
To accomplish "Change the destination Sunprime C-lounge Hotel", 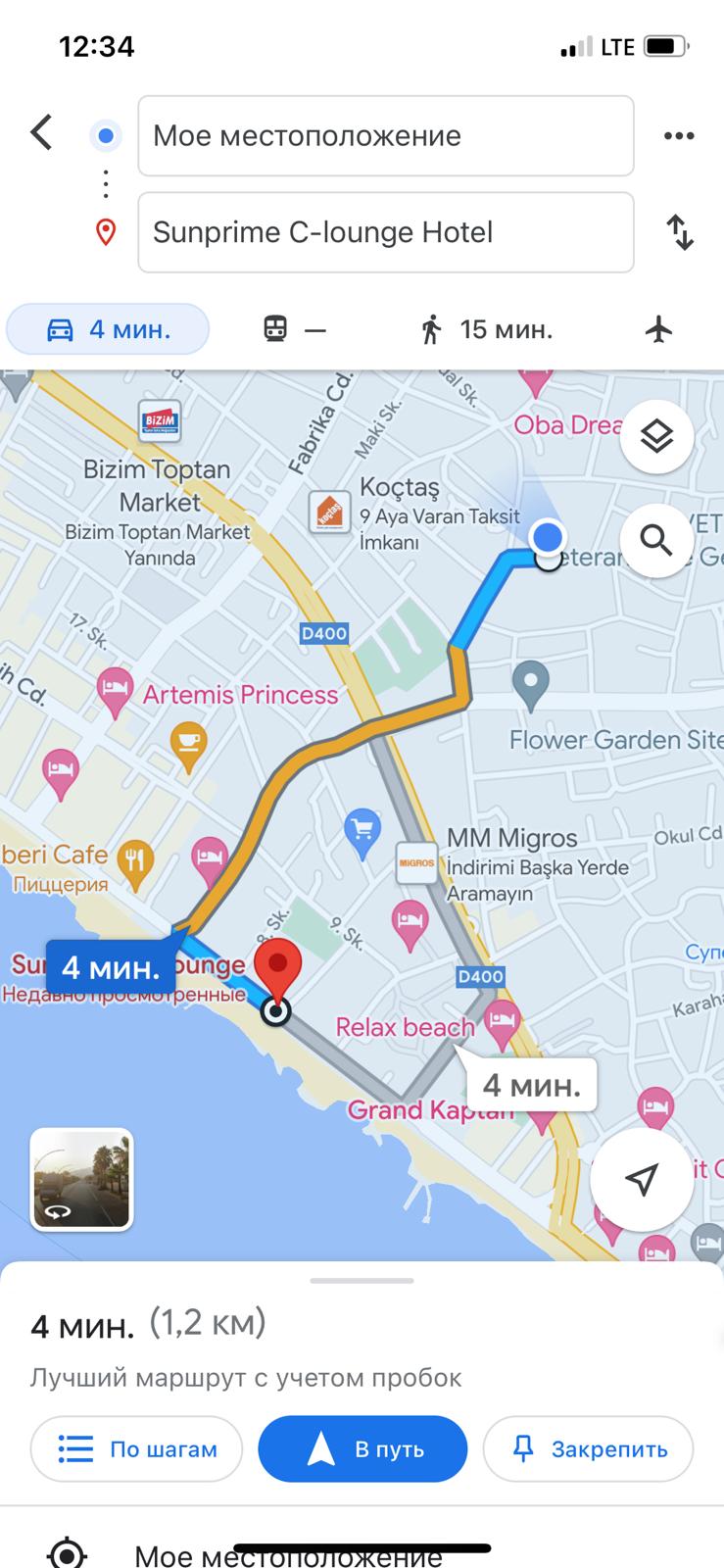I will click(x=385, y=232).
